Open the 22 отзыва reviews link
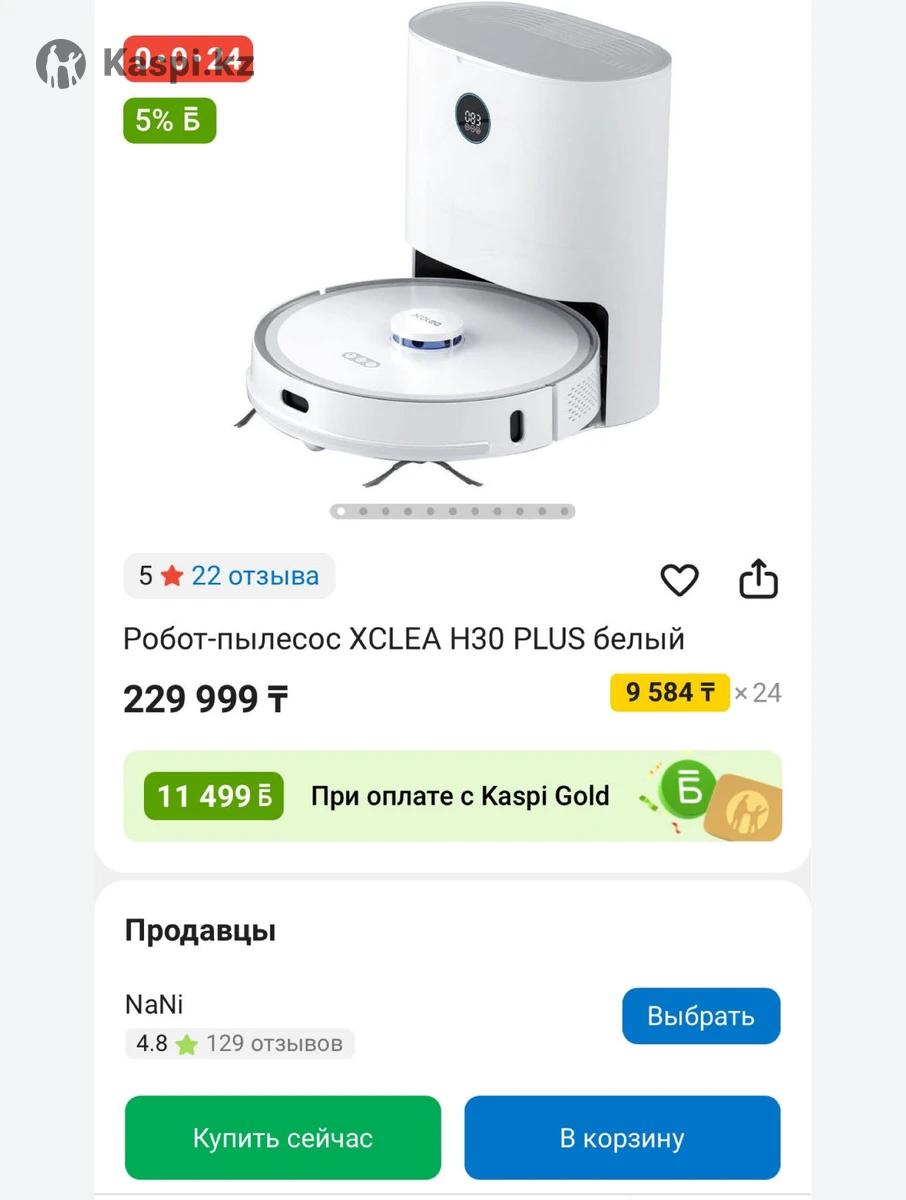Screen dimensions: 906x1200 point(255,576)
